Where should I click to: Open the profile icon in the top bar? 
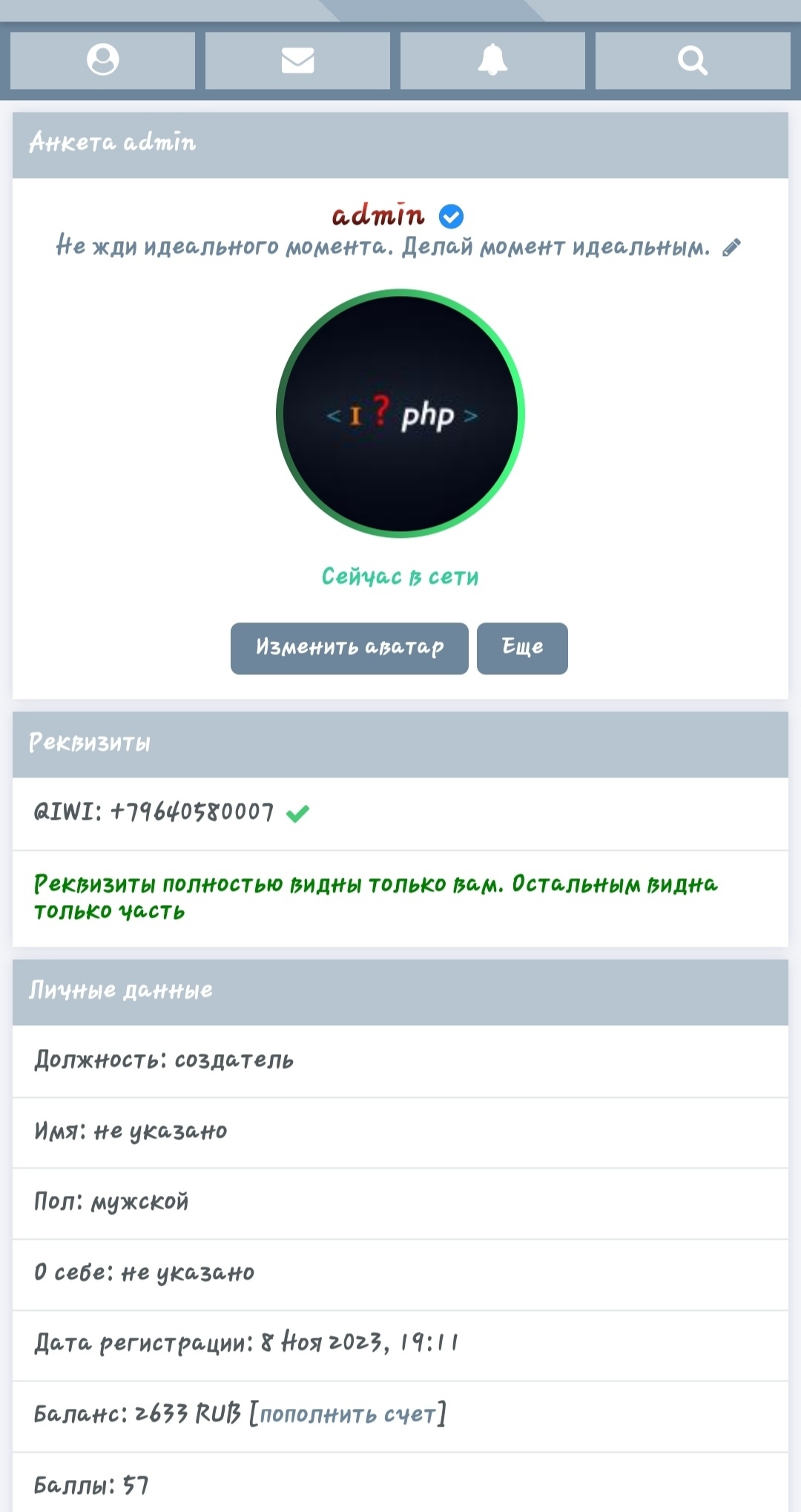(102, 60)
